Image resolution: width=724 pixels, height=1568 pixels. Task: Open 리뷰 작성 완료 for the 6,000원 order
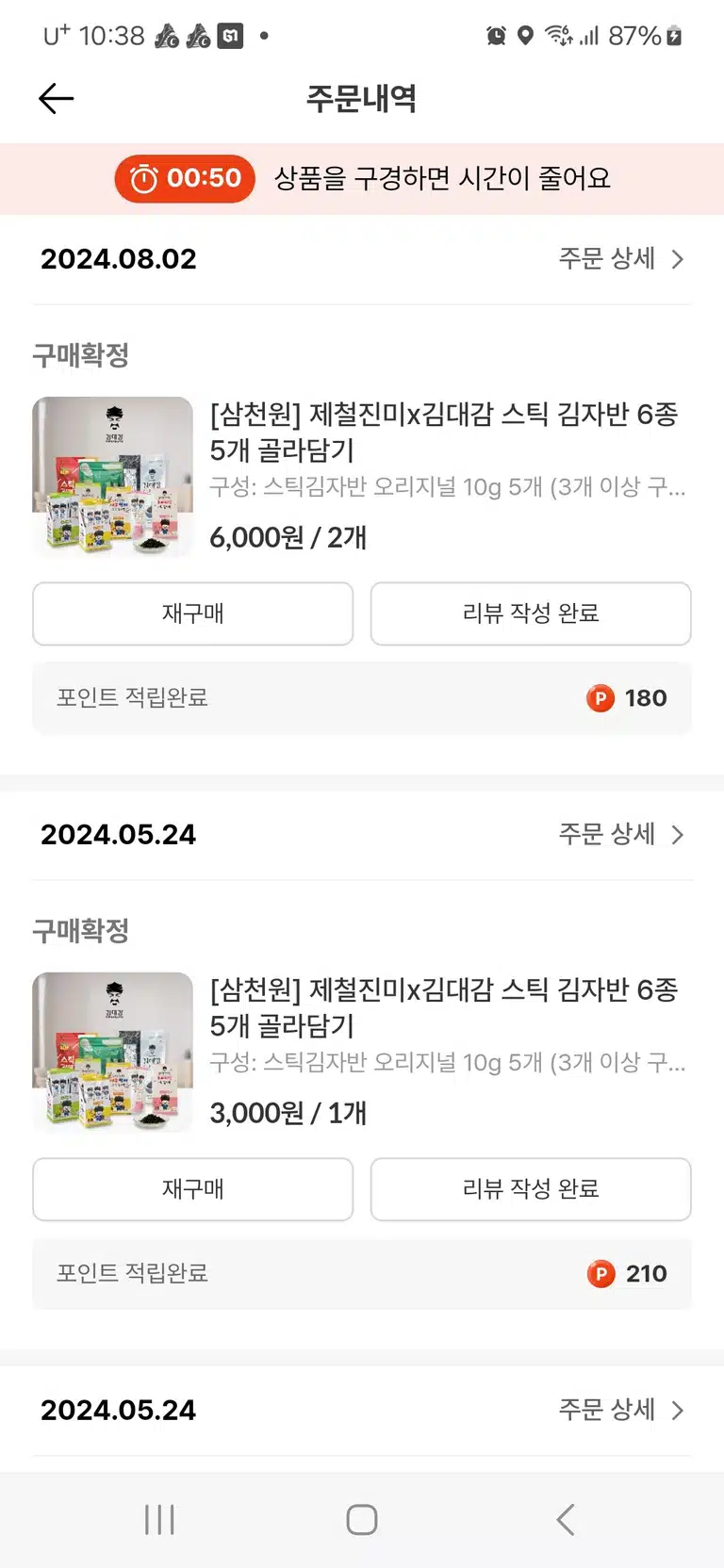(x=531, y=613)
